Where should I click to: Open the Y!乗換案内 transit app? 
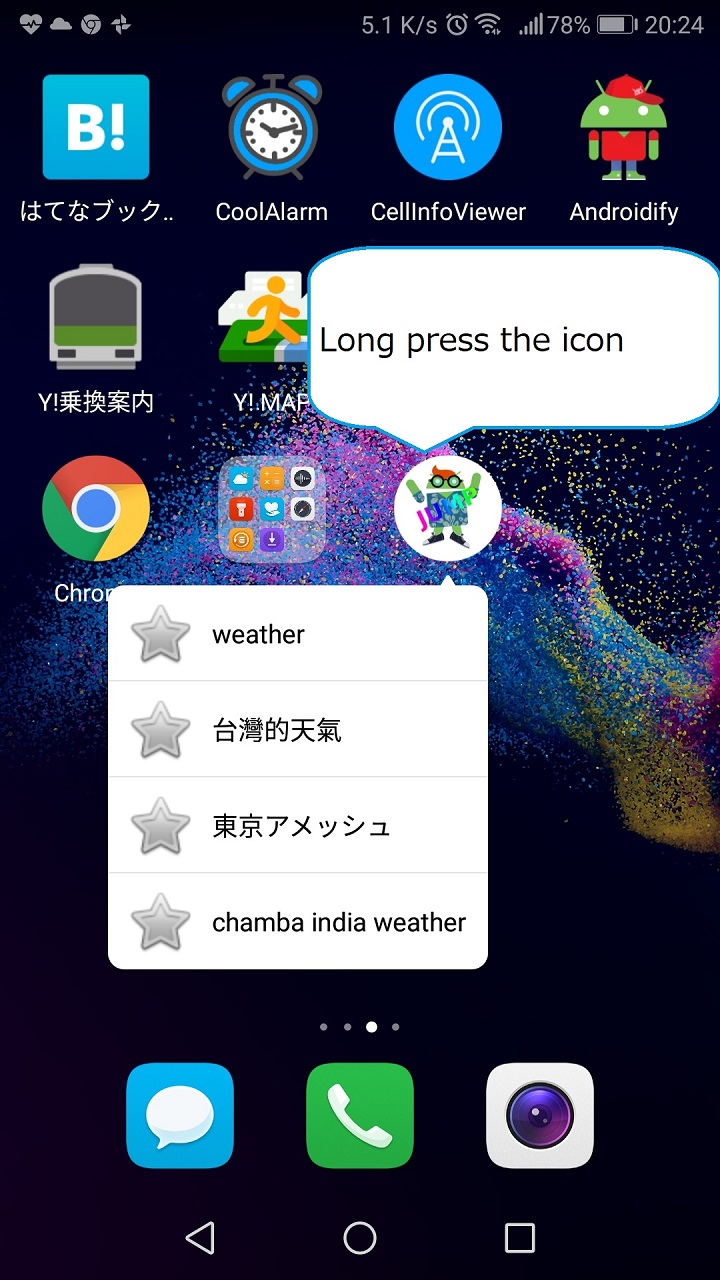point(95,320)
